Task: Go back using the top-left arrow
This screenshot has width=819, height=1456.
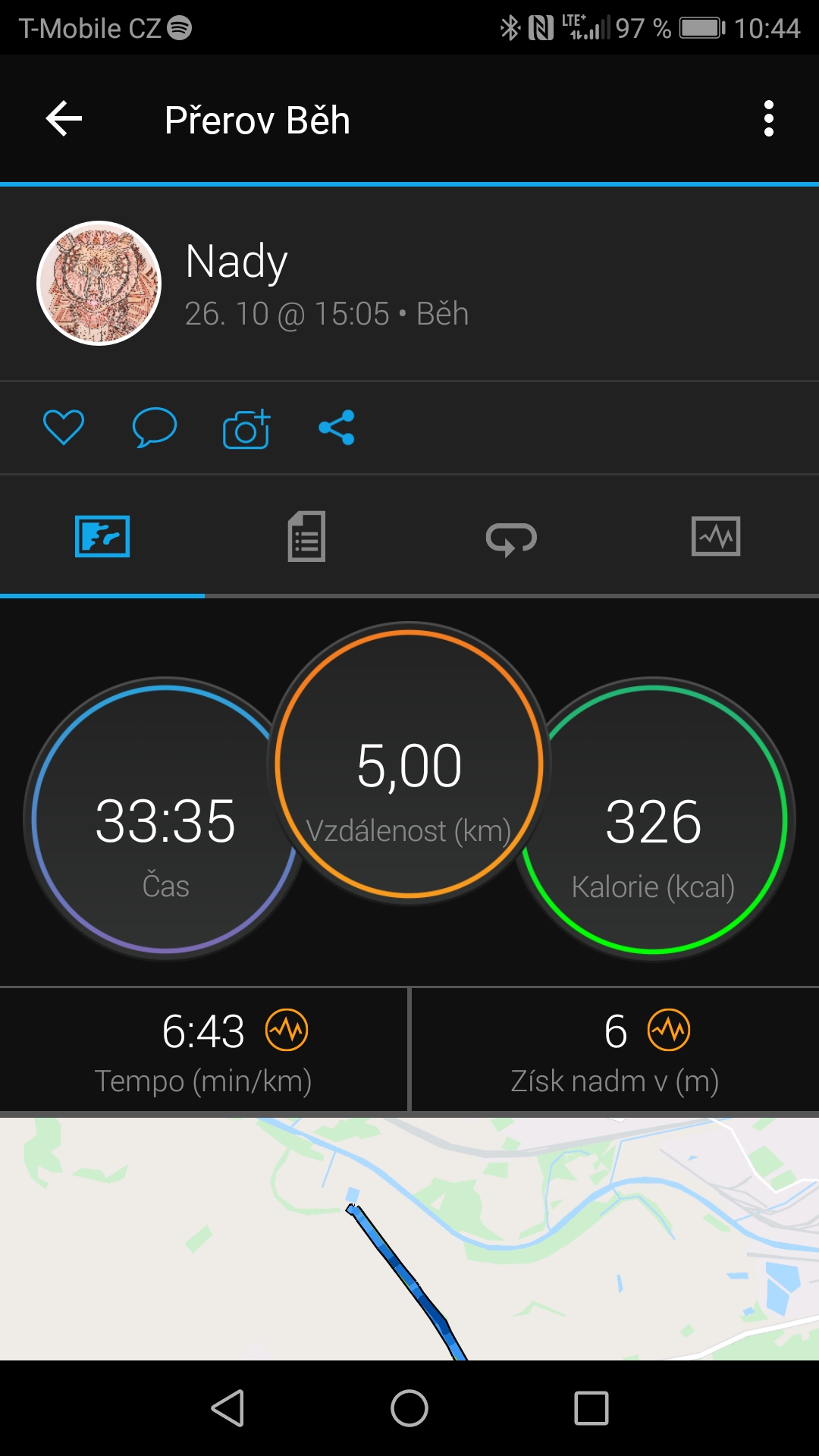Action: pyautogui.click(x=64, y=119)
